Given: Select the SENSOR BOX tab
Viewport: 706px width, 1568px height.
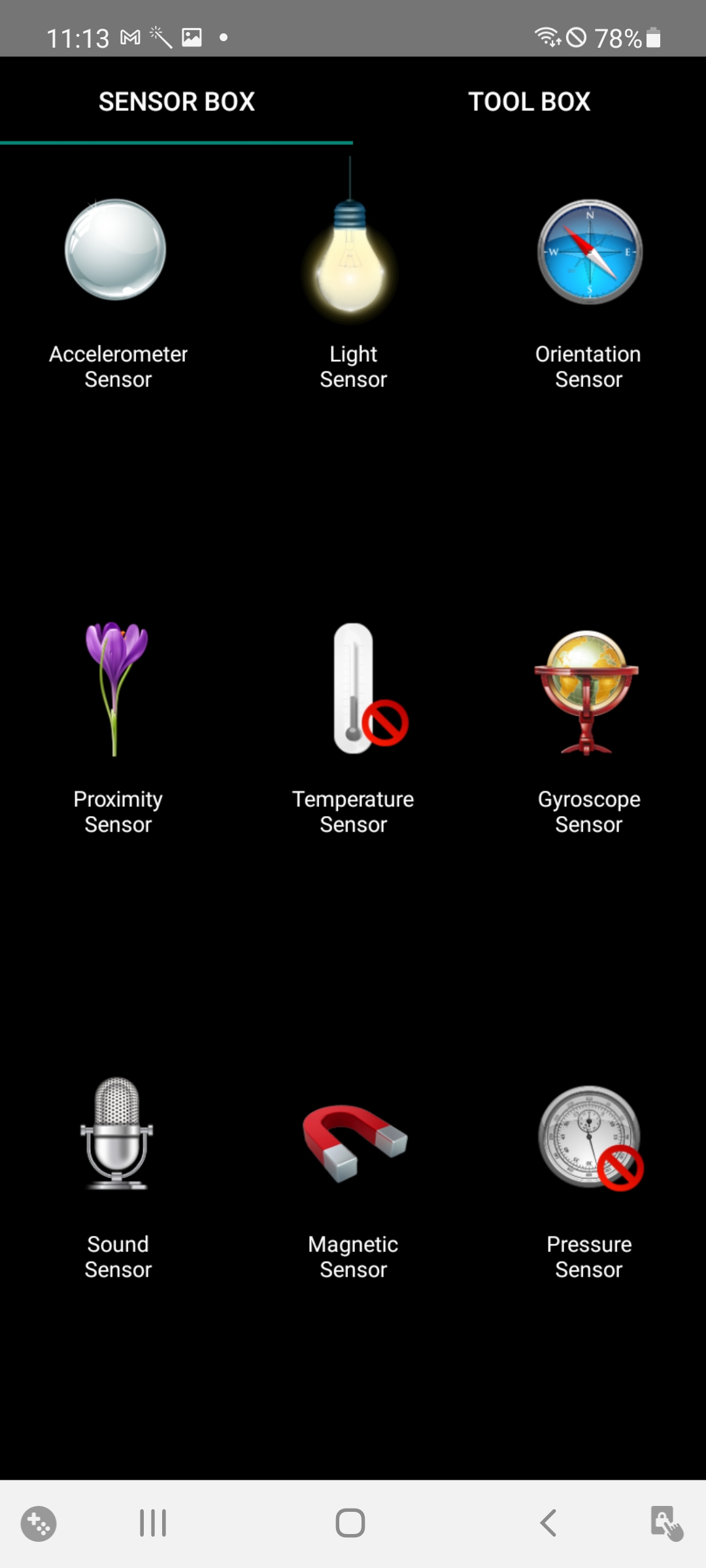Looking at the screenshot, I should point(176,101).
